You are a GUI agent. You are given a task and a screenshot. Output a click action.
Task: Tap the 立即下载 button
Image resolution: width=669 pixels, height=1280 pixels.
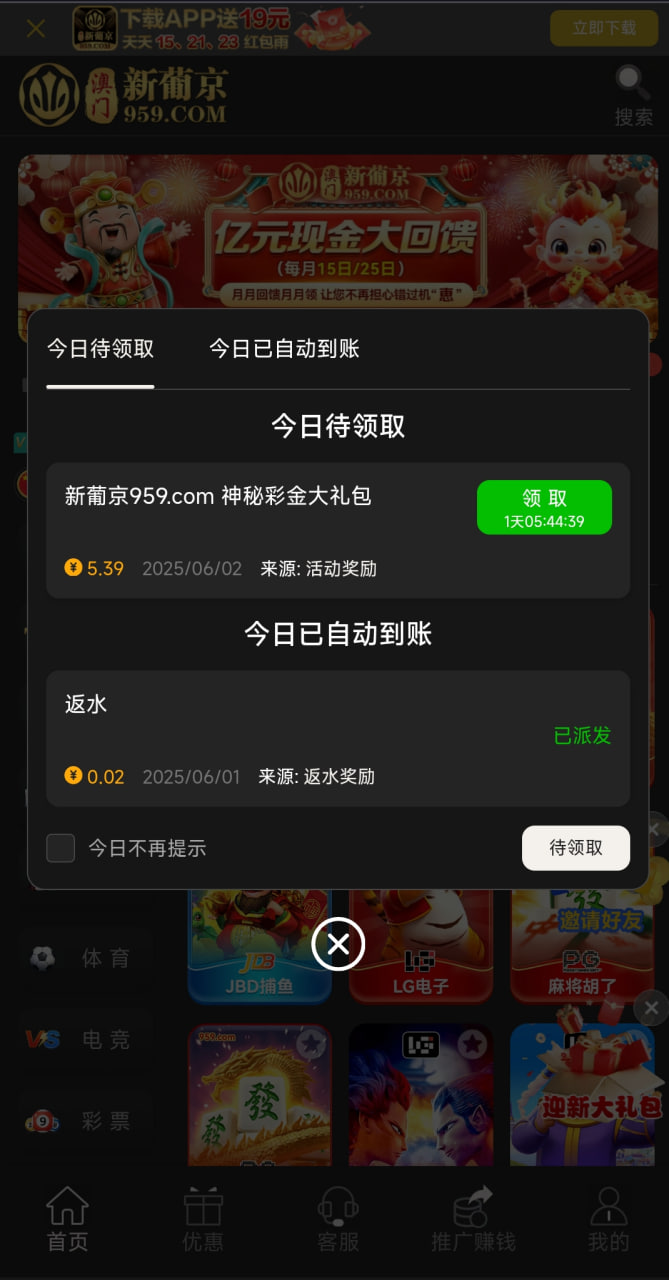click(x=604, y=28)
